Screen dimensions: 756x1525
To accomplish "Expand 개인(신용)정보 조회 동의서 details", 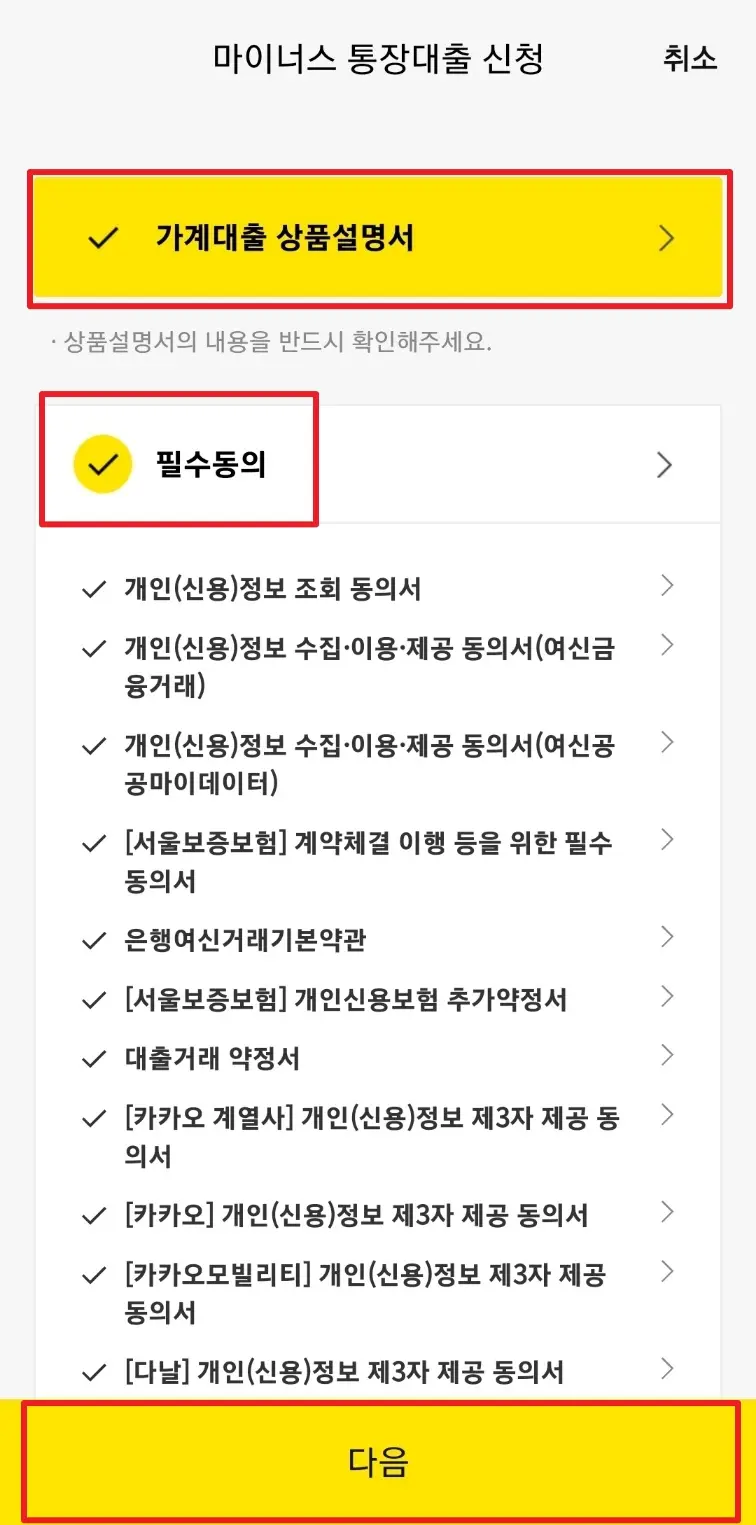I will (x=667, y=586).
